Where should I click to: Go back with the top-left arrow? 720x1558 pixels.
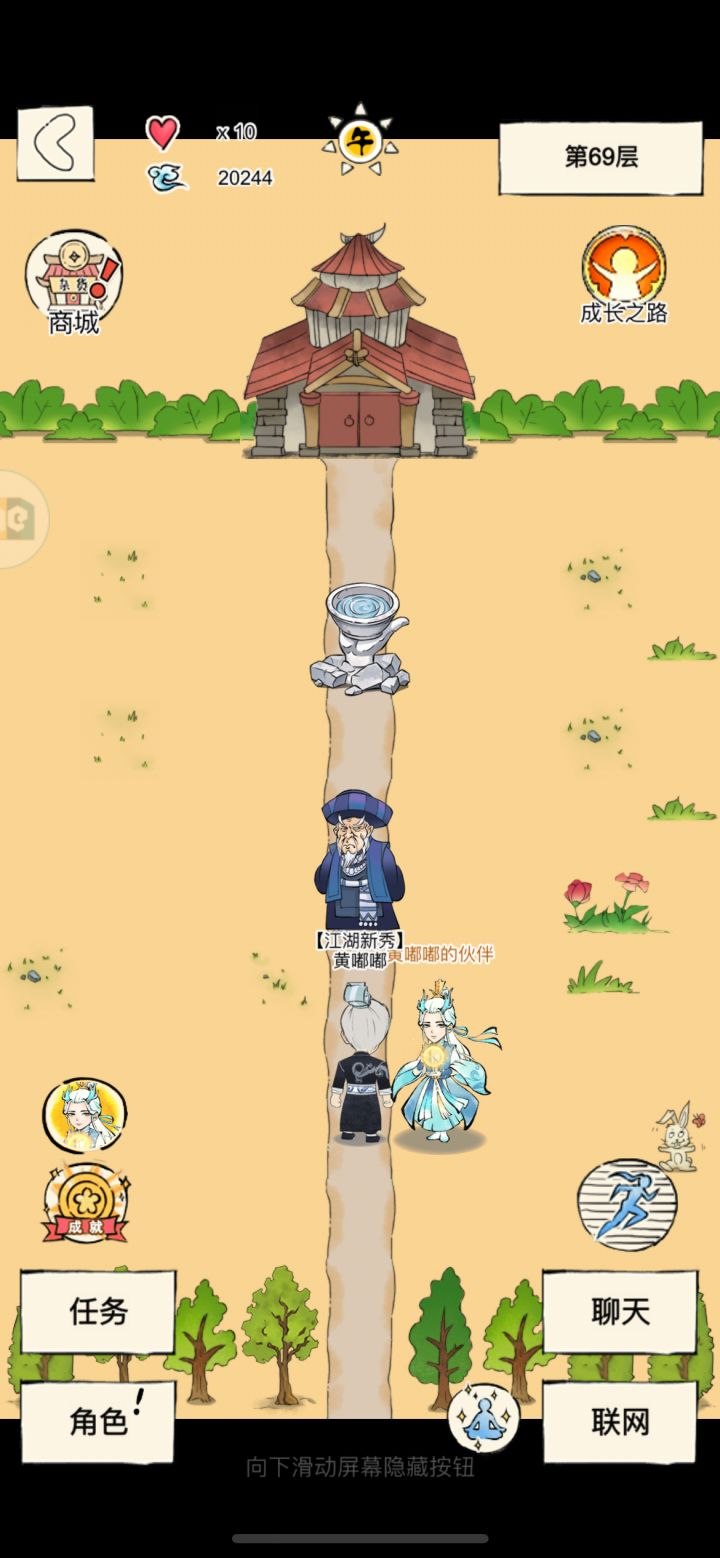click(x=55, y=144)
